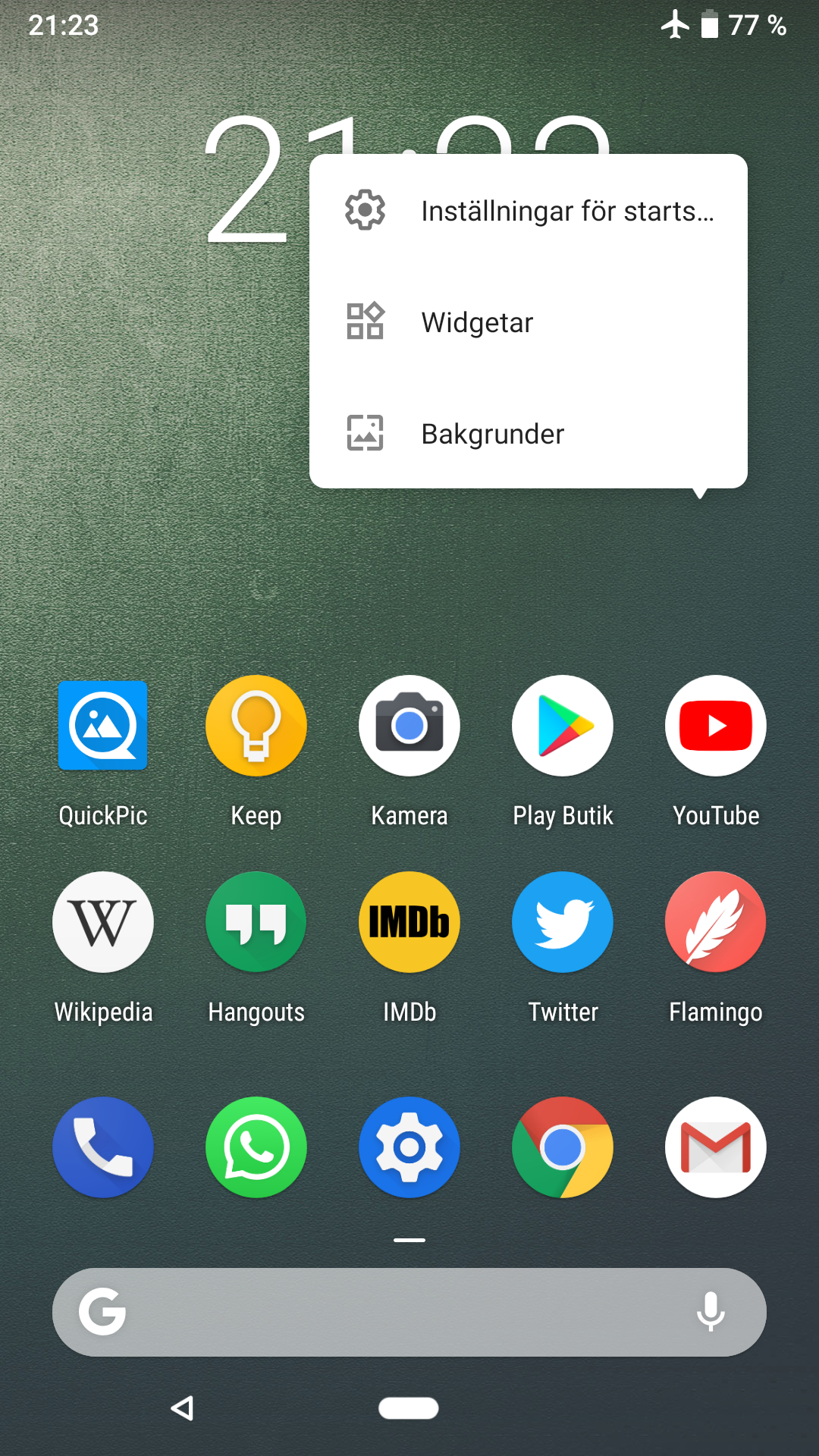Open Inställningar för startskärmen option
819x1456 pixels.
[529, 210]
